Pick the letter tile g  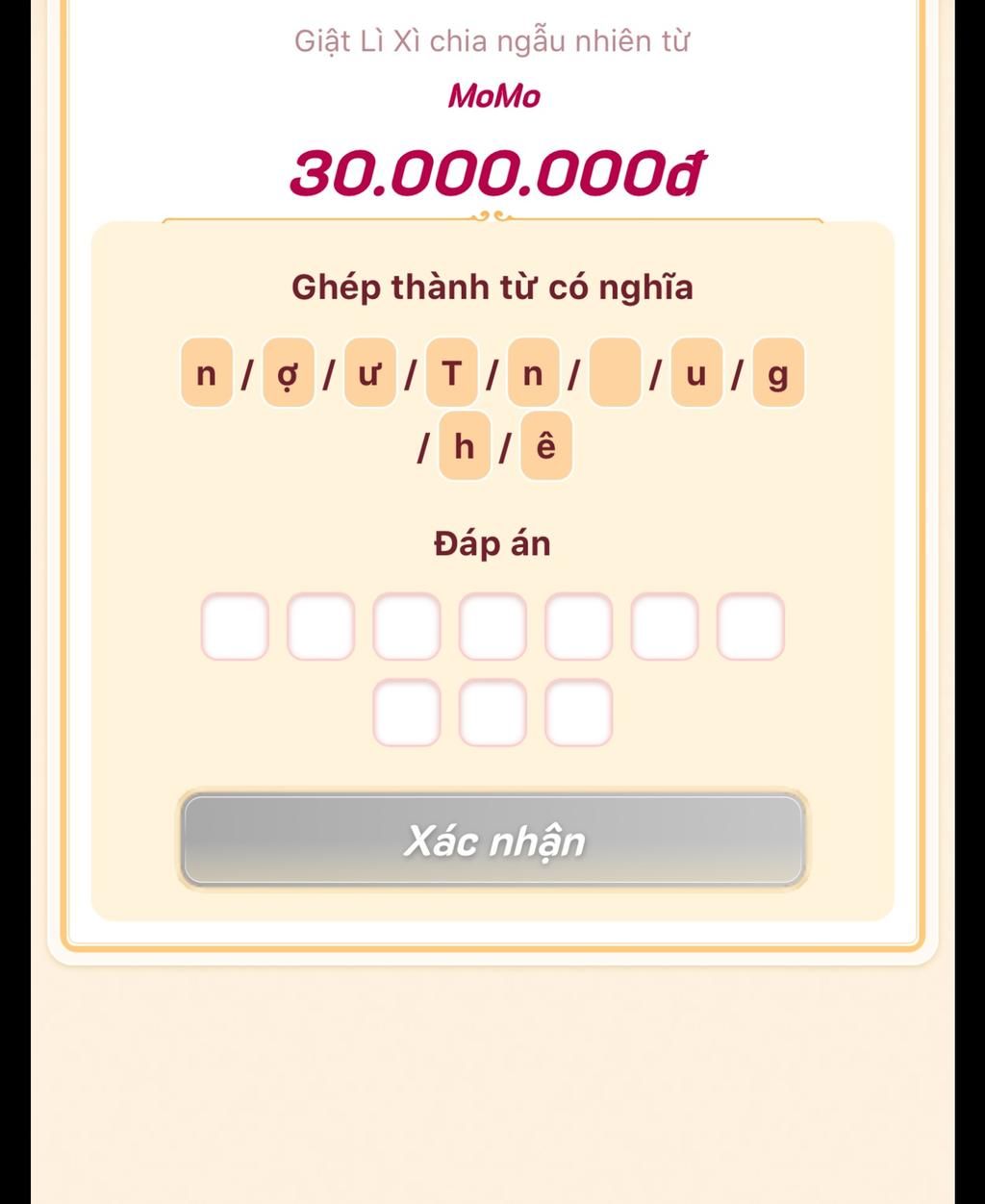pyautogui.click(x=778, y=373)
